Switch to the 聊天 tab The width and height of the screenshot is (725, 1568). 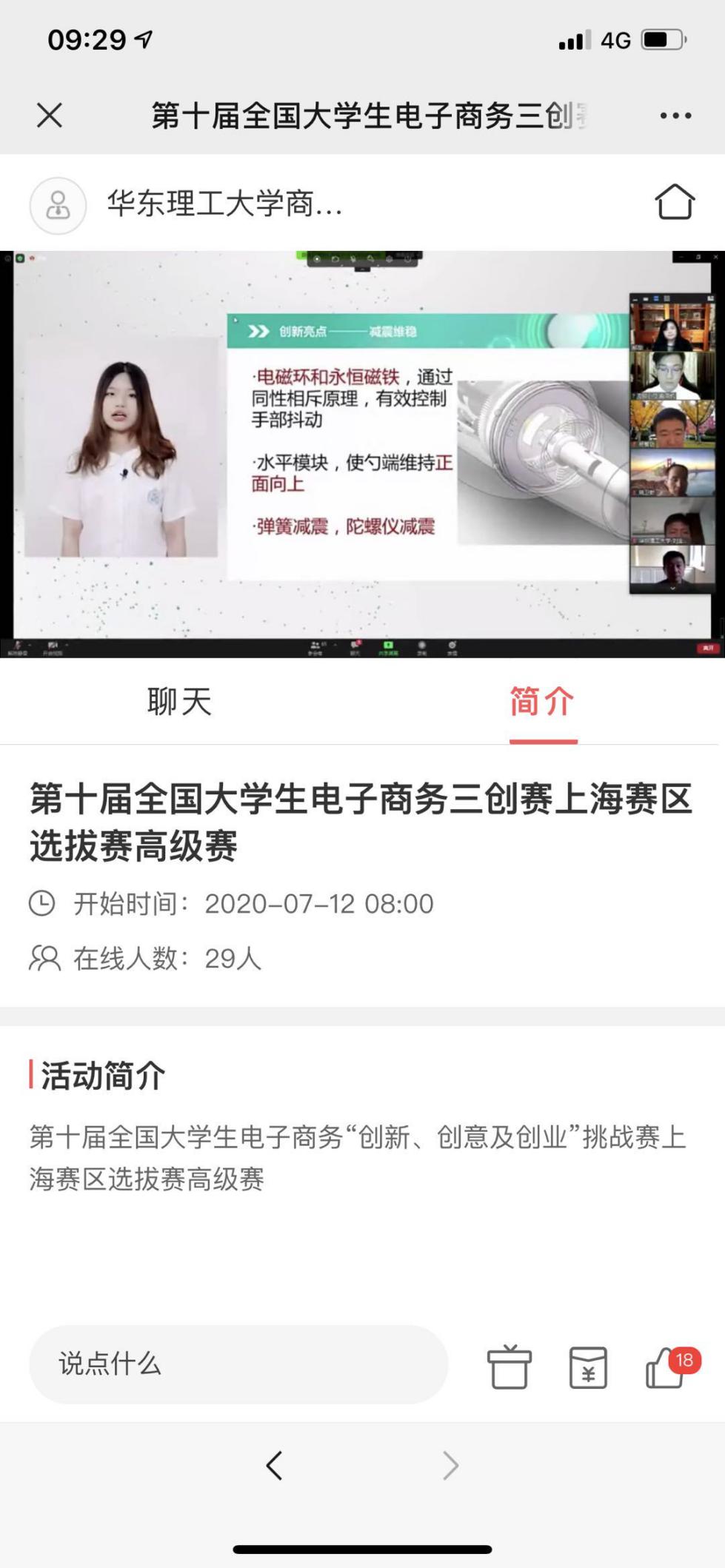180,701
